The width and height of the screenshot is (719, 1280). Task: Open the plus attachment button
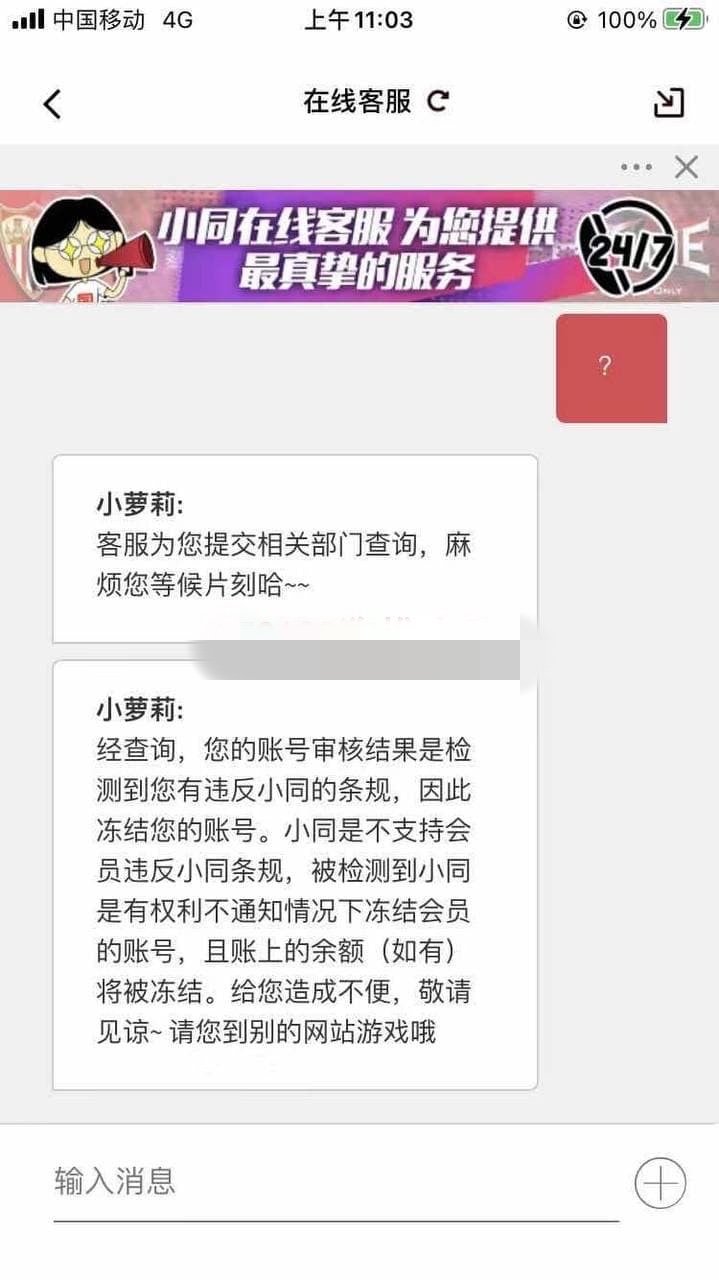click(660, 1183)
